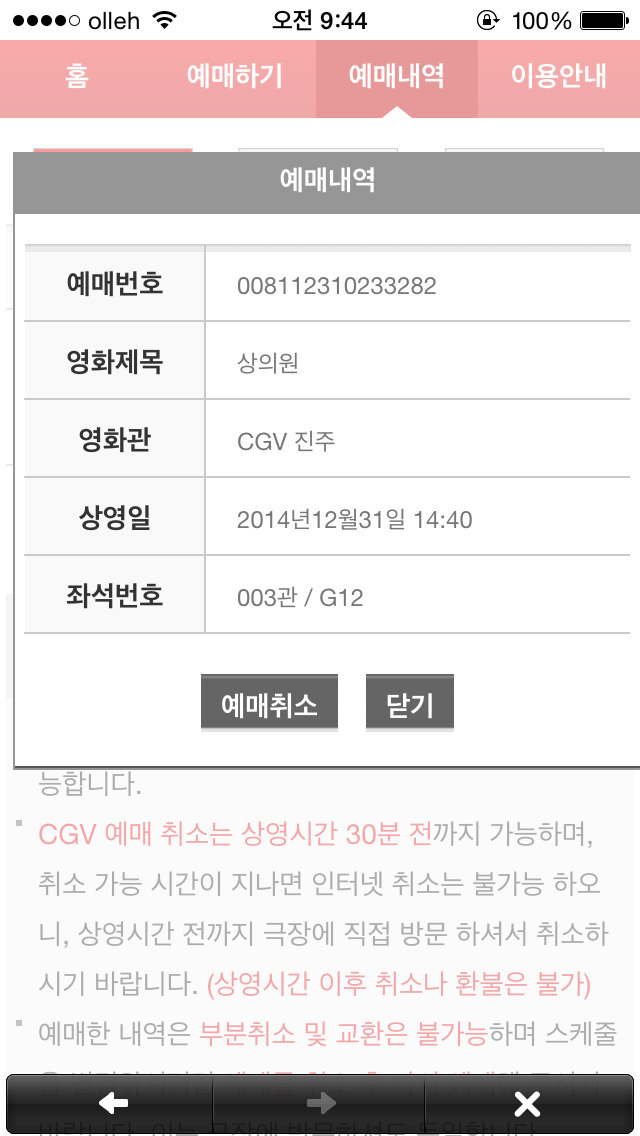
Task: Open the 이용안내 tab
Action: [559, 77]
